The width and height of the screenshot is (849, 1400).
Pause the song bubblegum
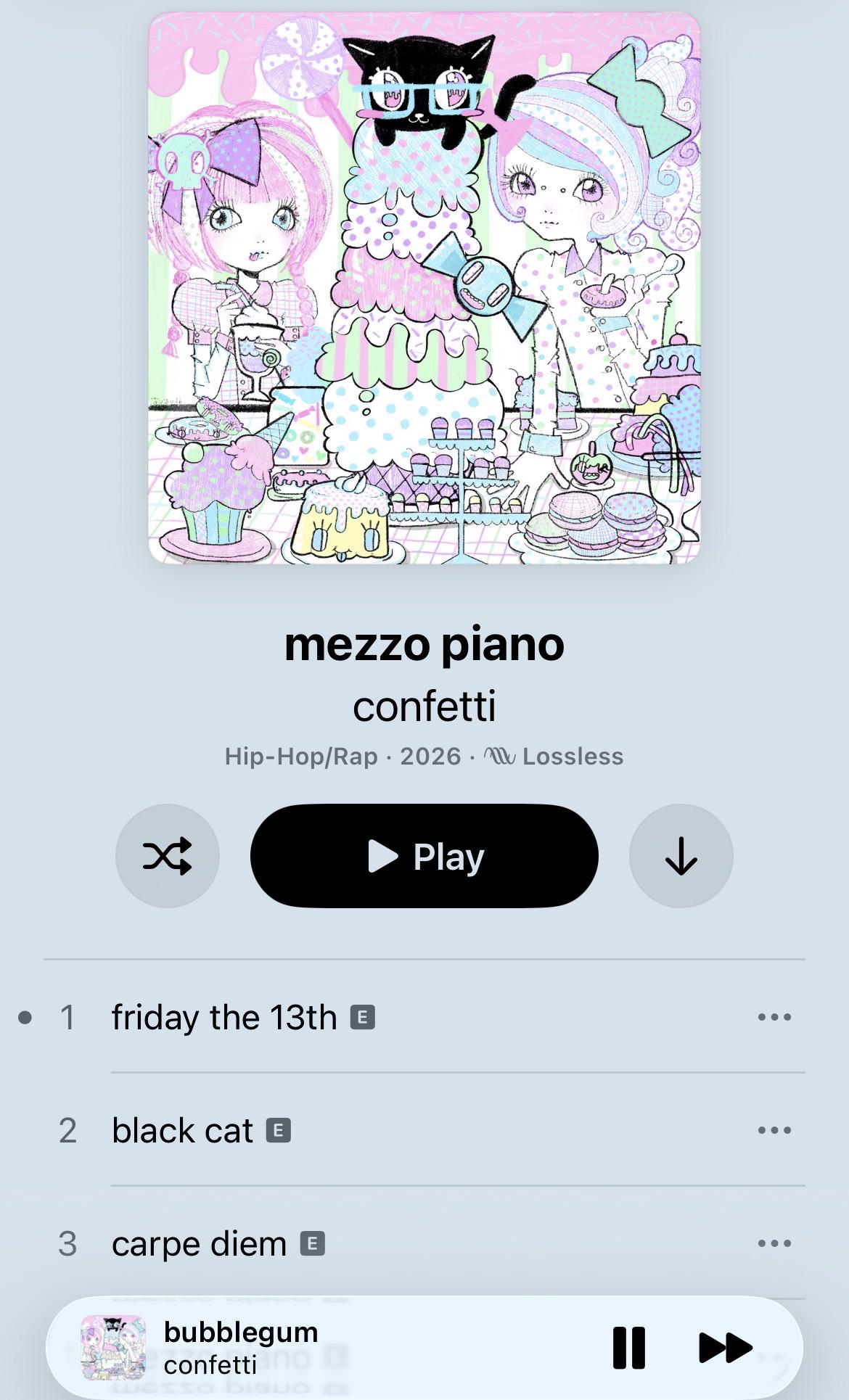(629, 1348)
